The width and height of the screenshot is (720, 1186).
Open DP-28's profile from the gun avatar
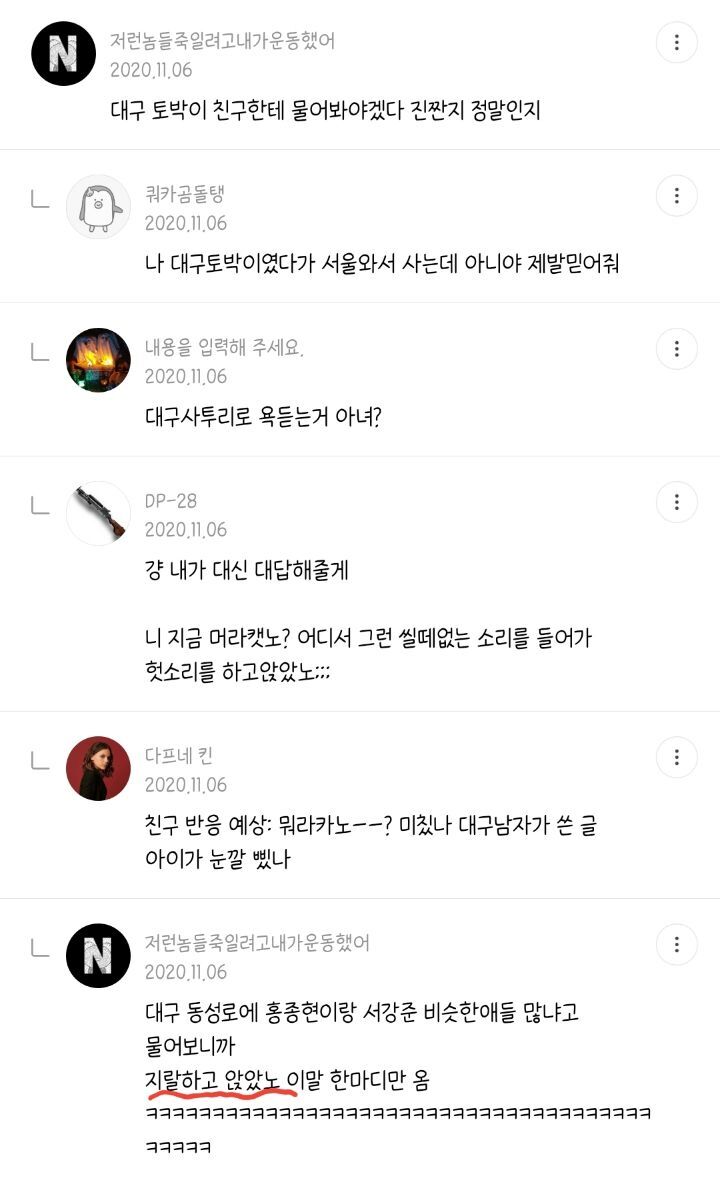(98, 514)
